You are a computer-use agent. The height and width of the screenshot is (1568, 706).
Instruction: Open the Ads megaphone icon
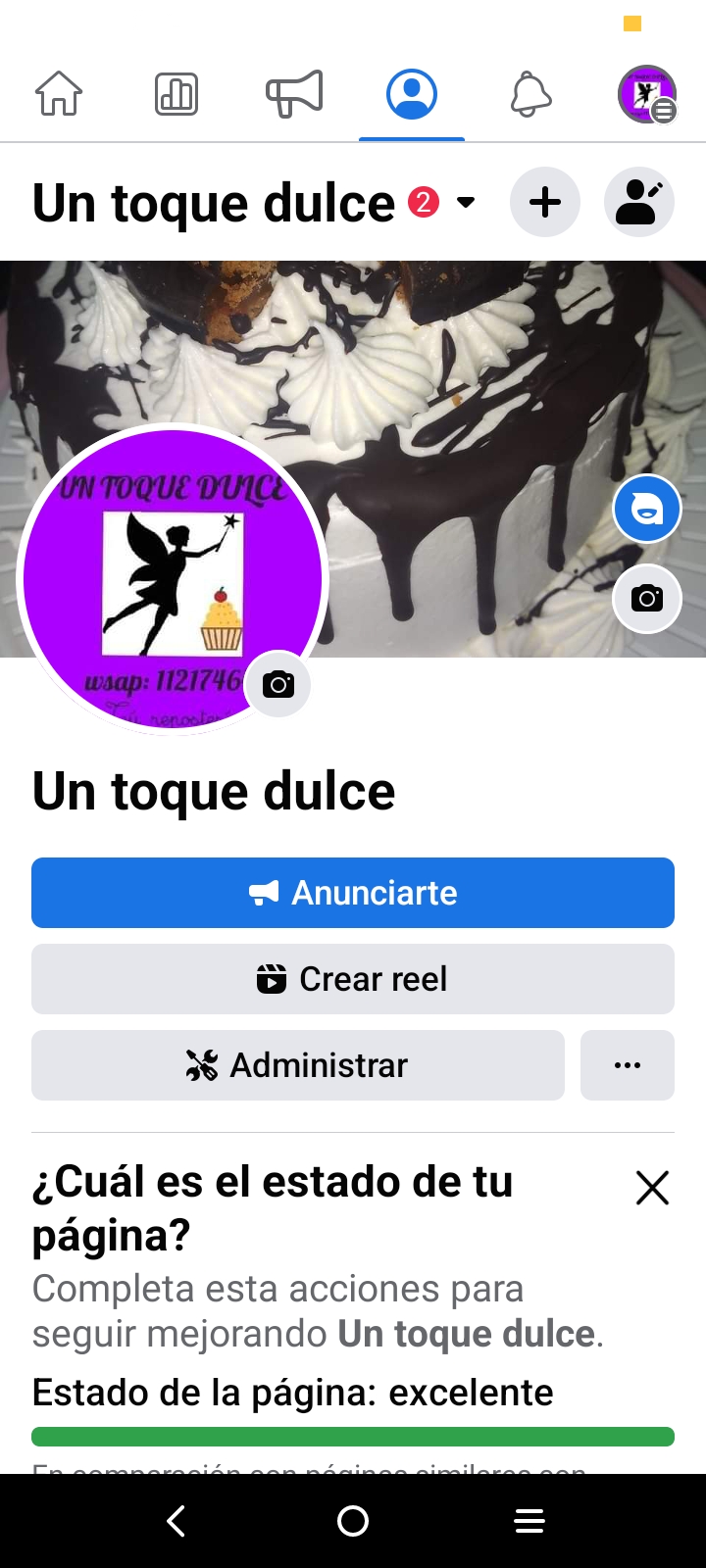294,93
